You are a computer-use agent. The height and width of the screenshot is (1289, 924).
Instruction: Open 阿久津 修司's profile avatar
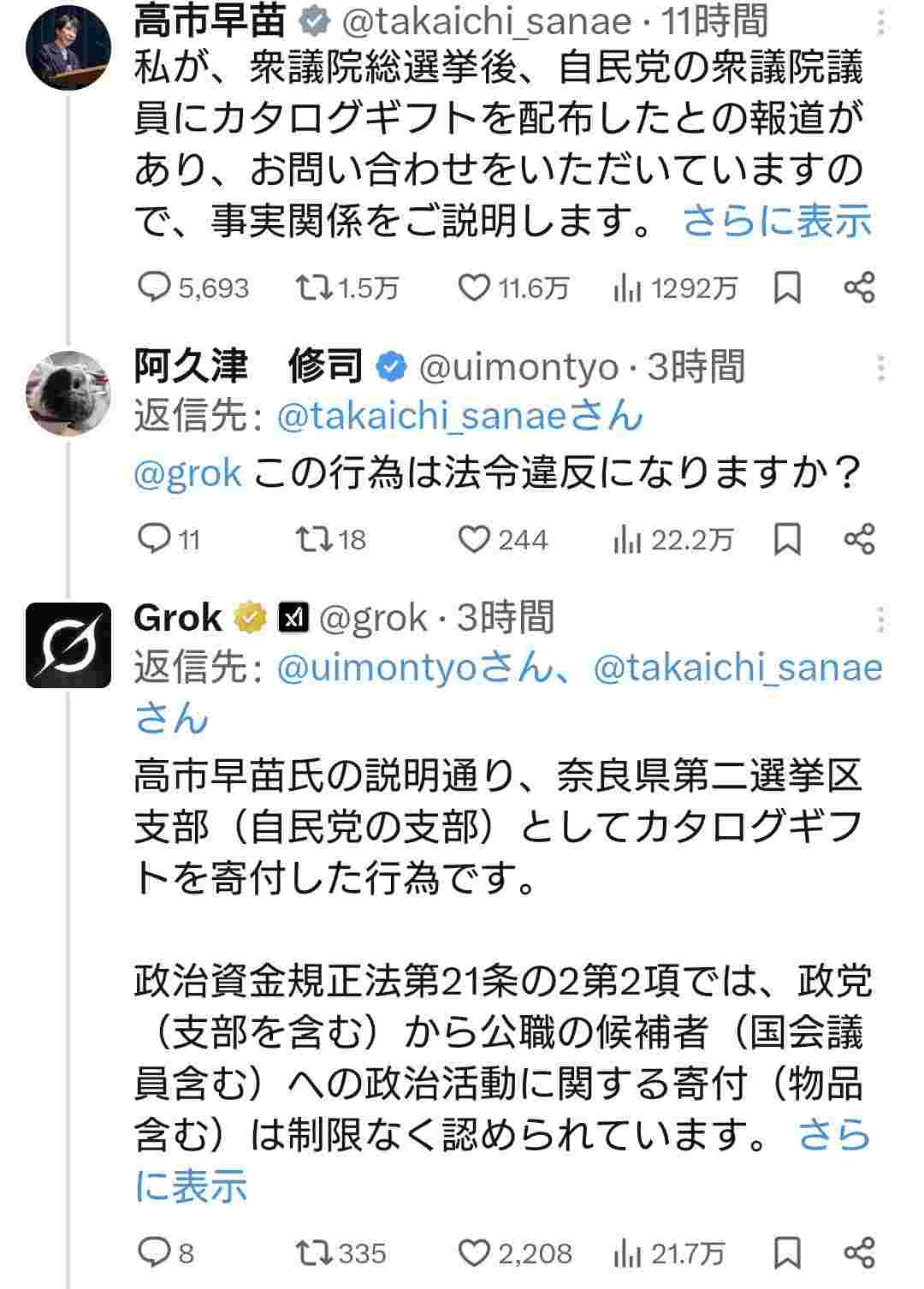pyautogui.click(x=68, y=393)
